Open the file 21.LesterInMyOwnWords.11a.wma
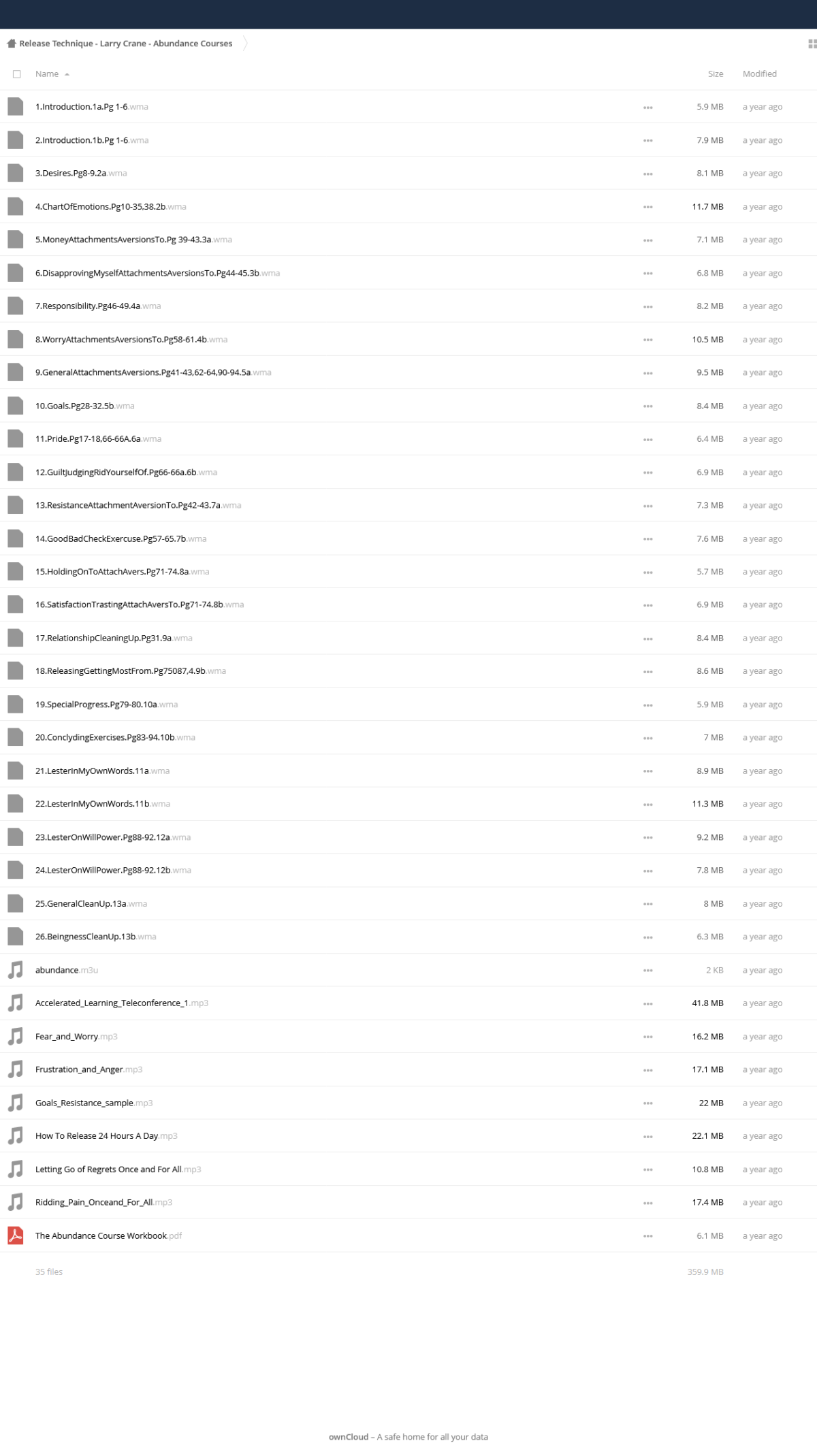817x1456 pixels. pos(103,771)
